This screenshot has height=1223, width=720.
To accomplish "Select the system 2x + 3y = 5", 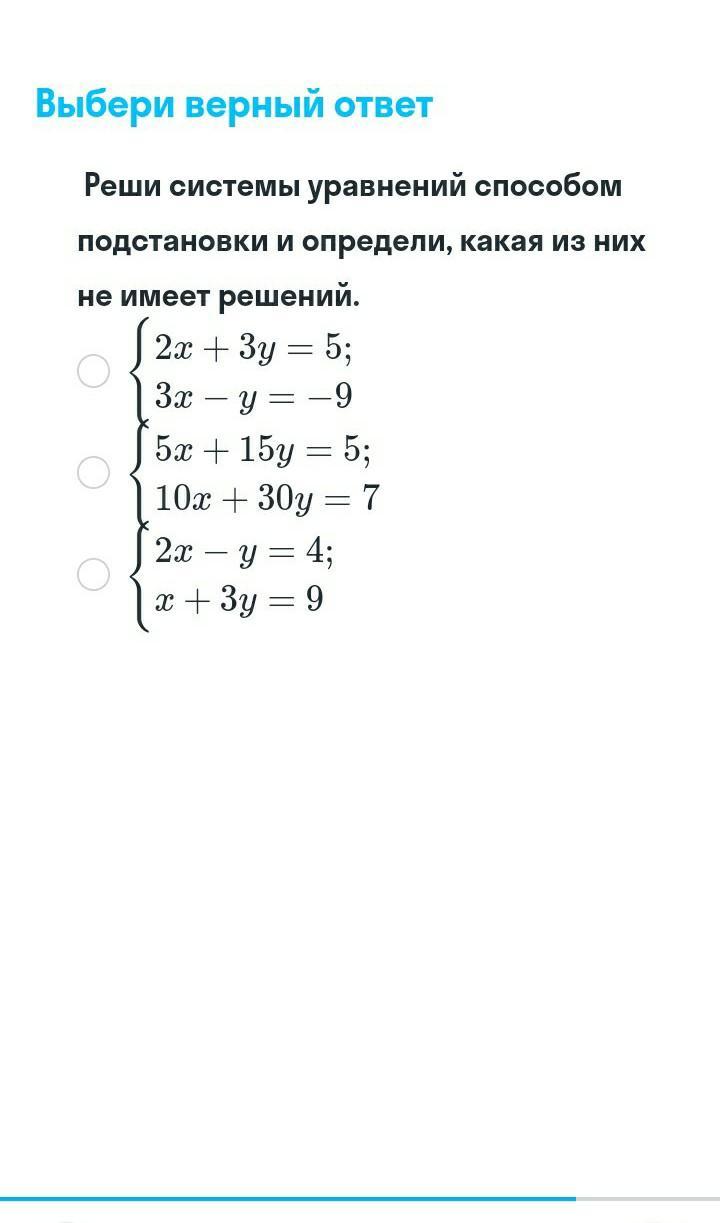I will pos(94,371).
